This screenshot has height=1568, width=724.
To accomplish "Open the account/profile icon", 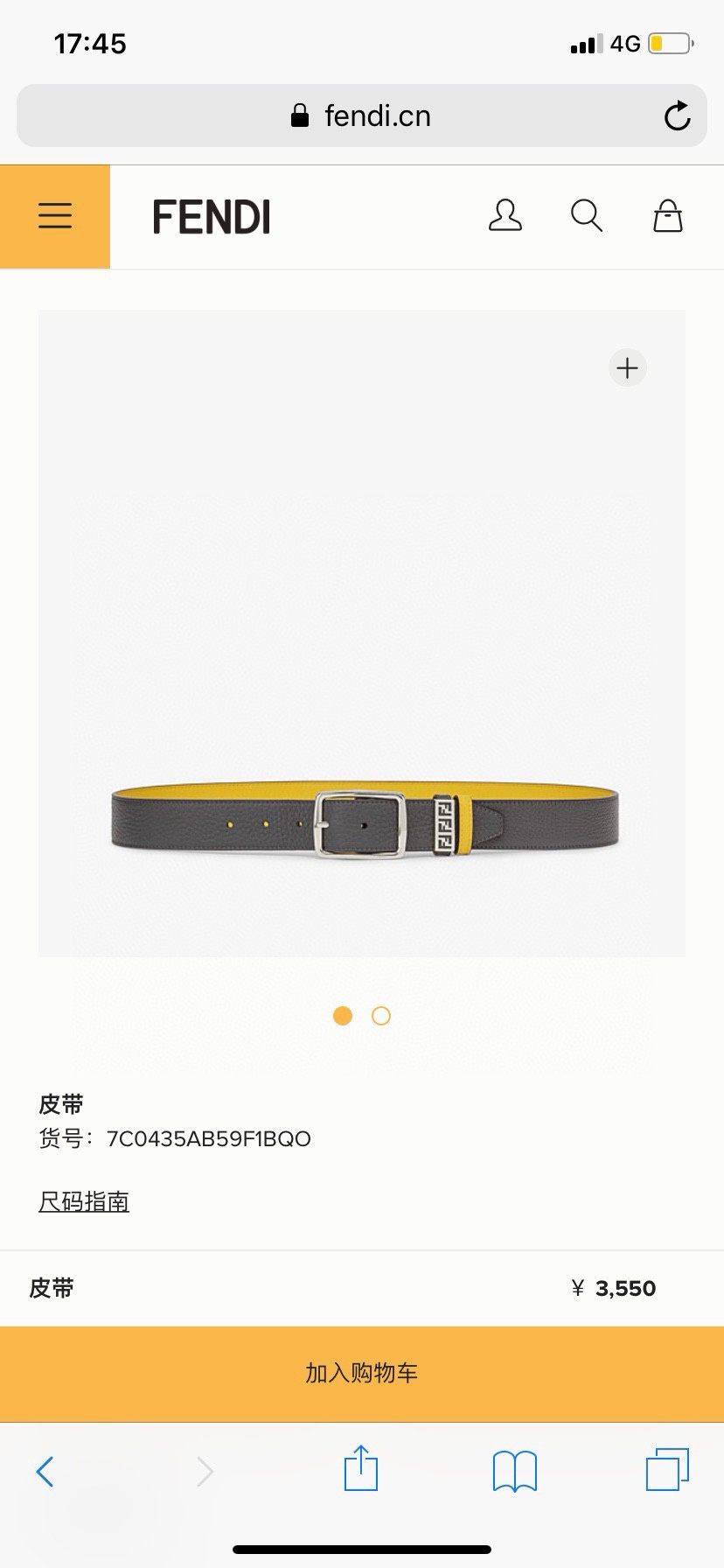I will click(x=505, y=215).
